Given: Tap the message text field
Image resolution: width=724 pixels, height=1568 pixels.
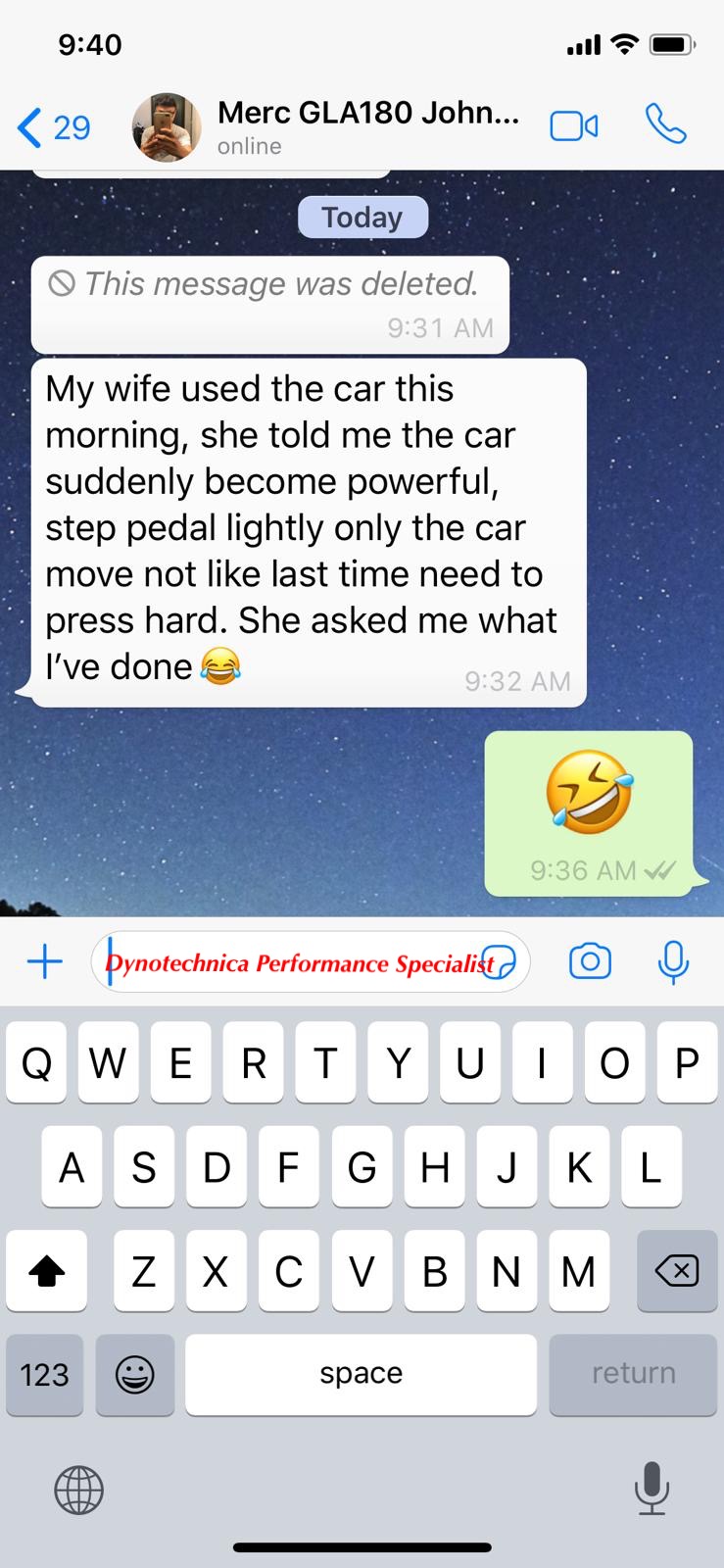Looking at the screenshot, I should 311,962.
